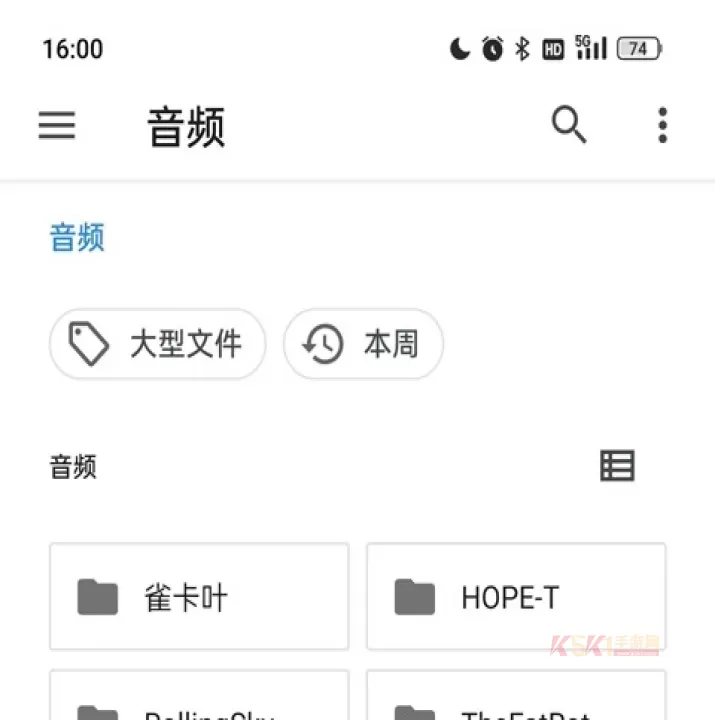This screenshot has height=720, width=715.
Task: Open the navigation drawer menu
Action: pyautogui.click(x=57, y=126)
